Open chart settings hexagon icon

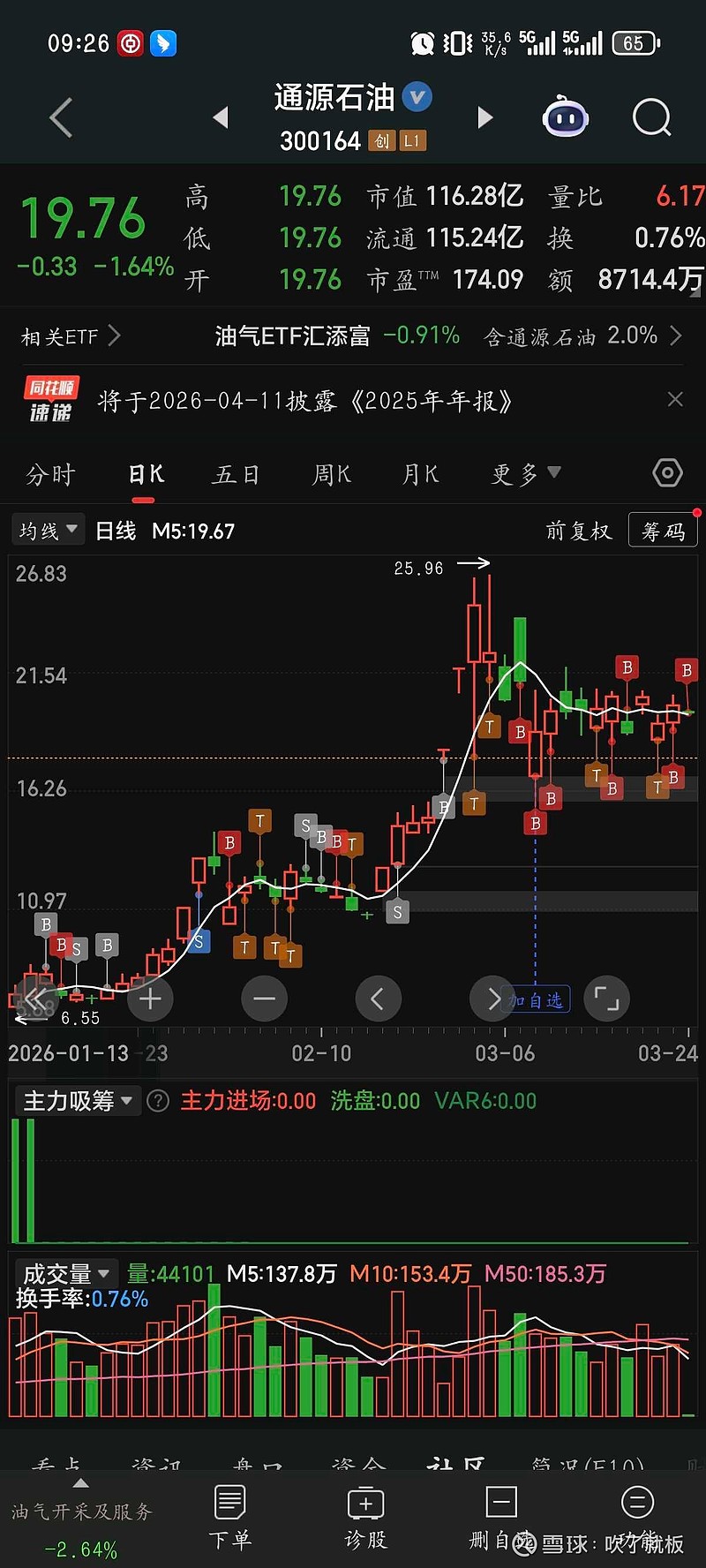667,474
